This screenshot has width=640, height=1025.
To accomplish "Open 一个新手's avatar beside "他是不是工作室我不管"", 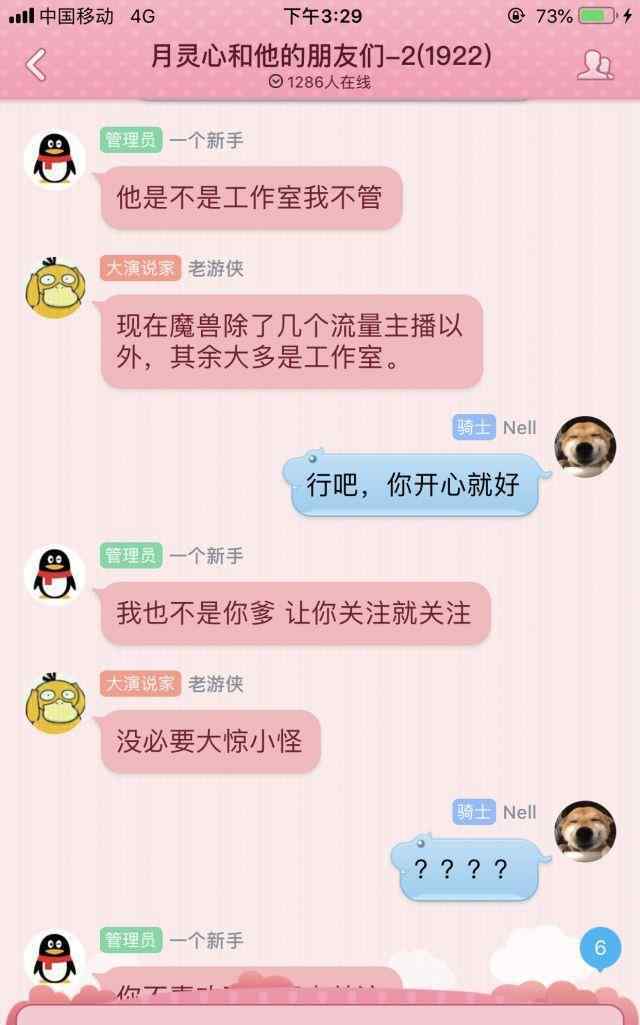I will [x=55, y=159].
